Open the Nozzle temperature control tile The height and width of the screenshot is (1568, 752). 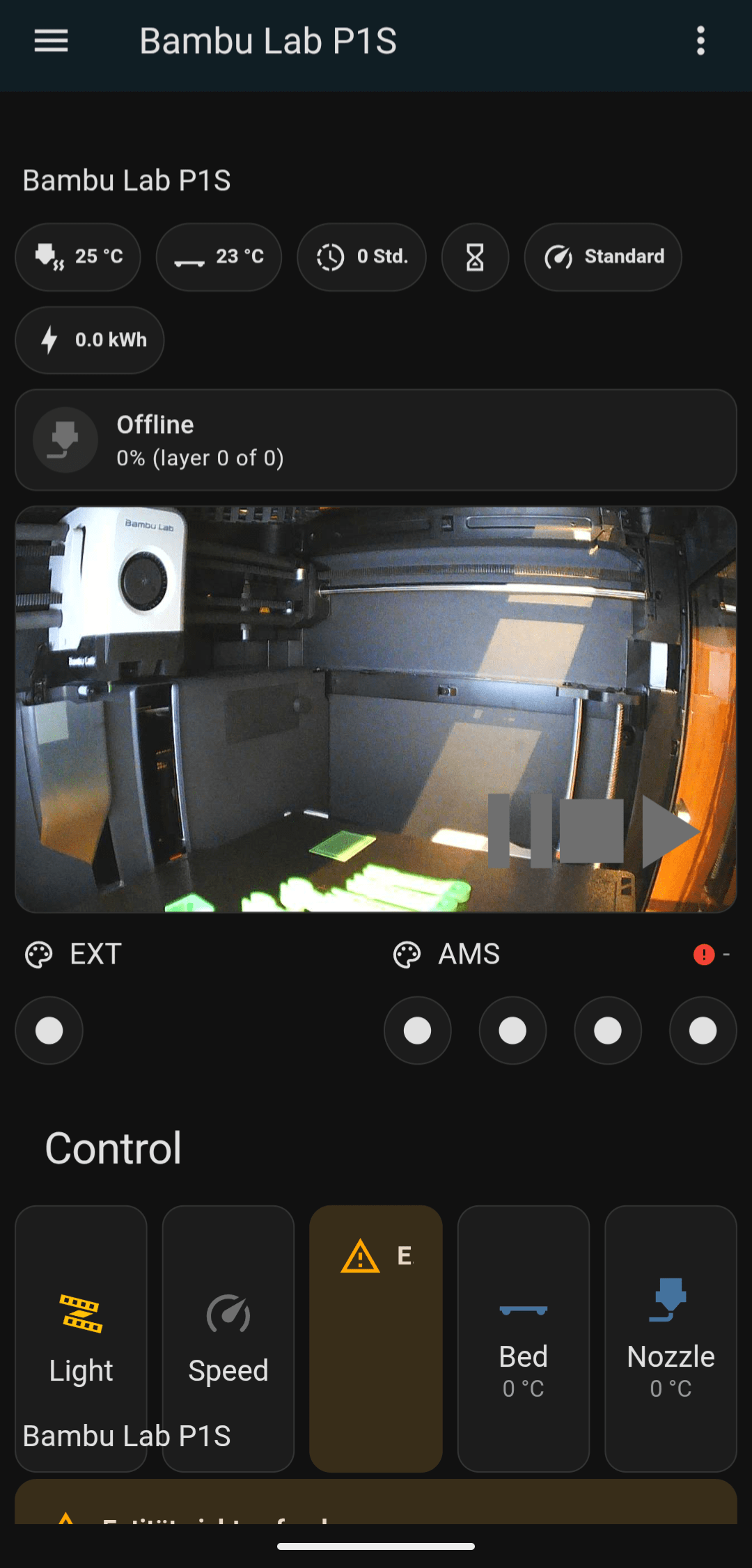[x=671, y=1337]
